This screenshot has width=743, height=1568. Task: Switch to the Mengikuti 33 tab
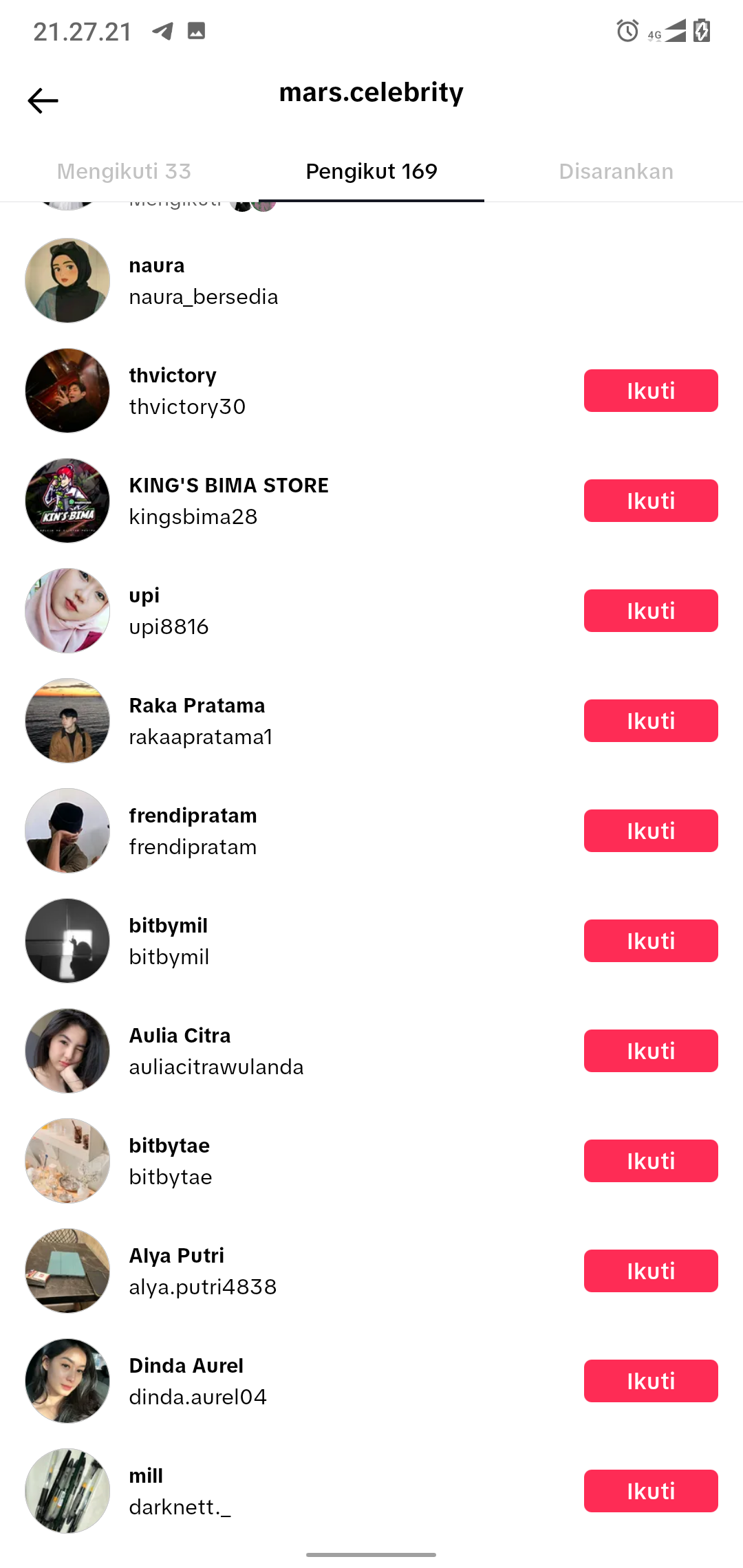coord(124,171)
